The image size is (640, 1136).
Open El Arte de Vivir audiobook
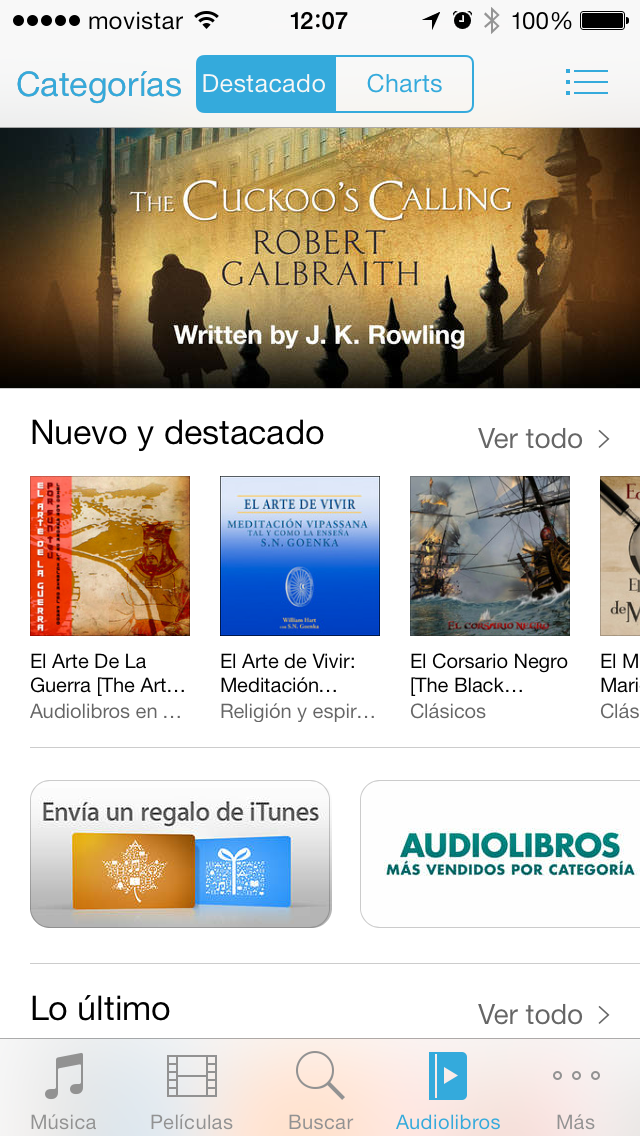coord(300,556)
